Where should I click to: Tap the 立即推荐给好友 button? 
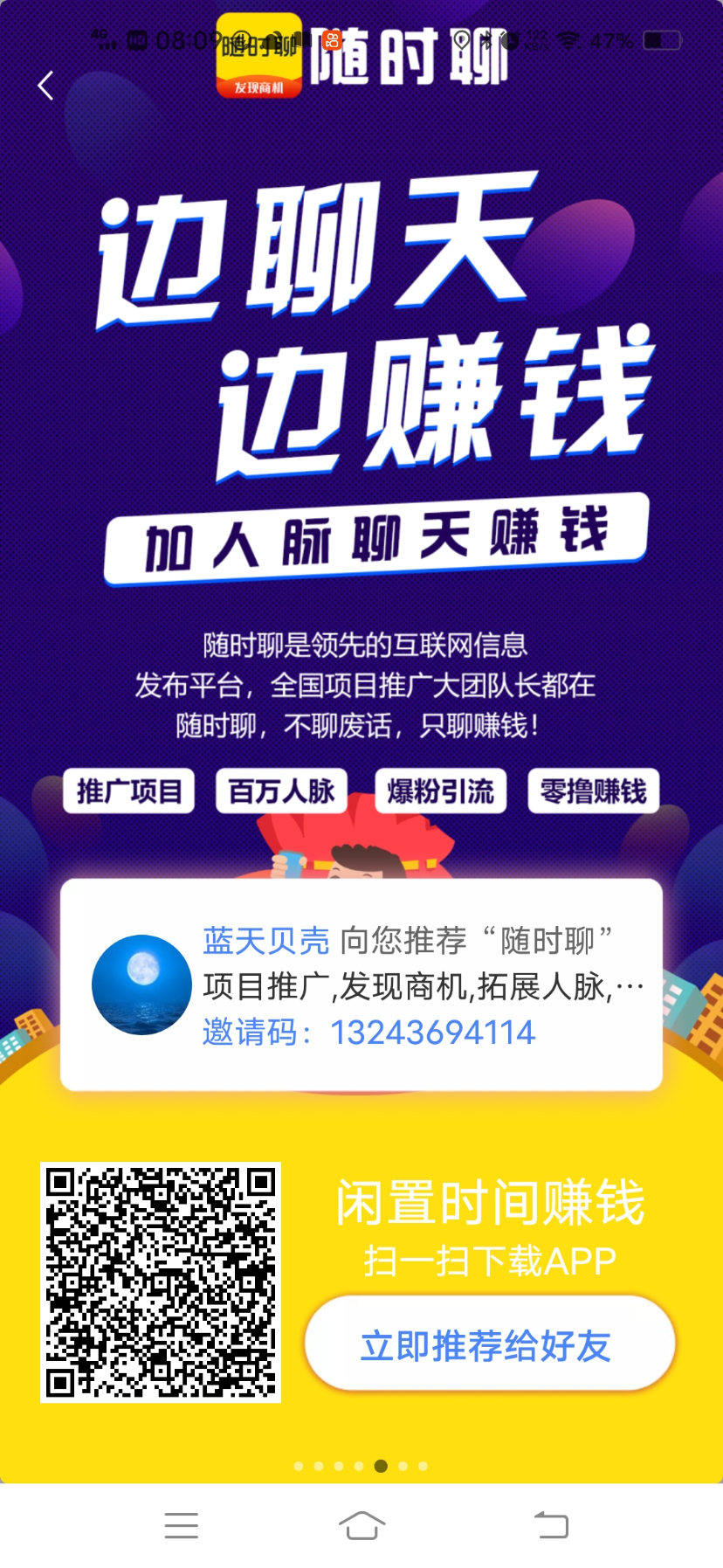point(489,1344)
